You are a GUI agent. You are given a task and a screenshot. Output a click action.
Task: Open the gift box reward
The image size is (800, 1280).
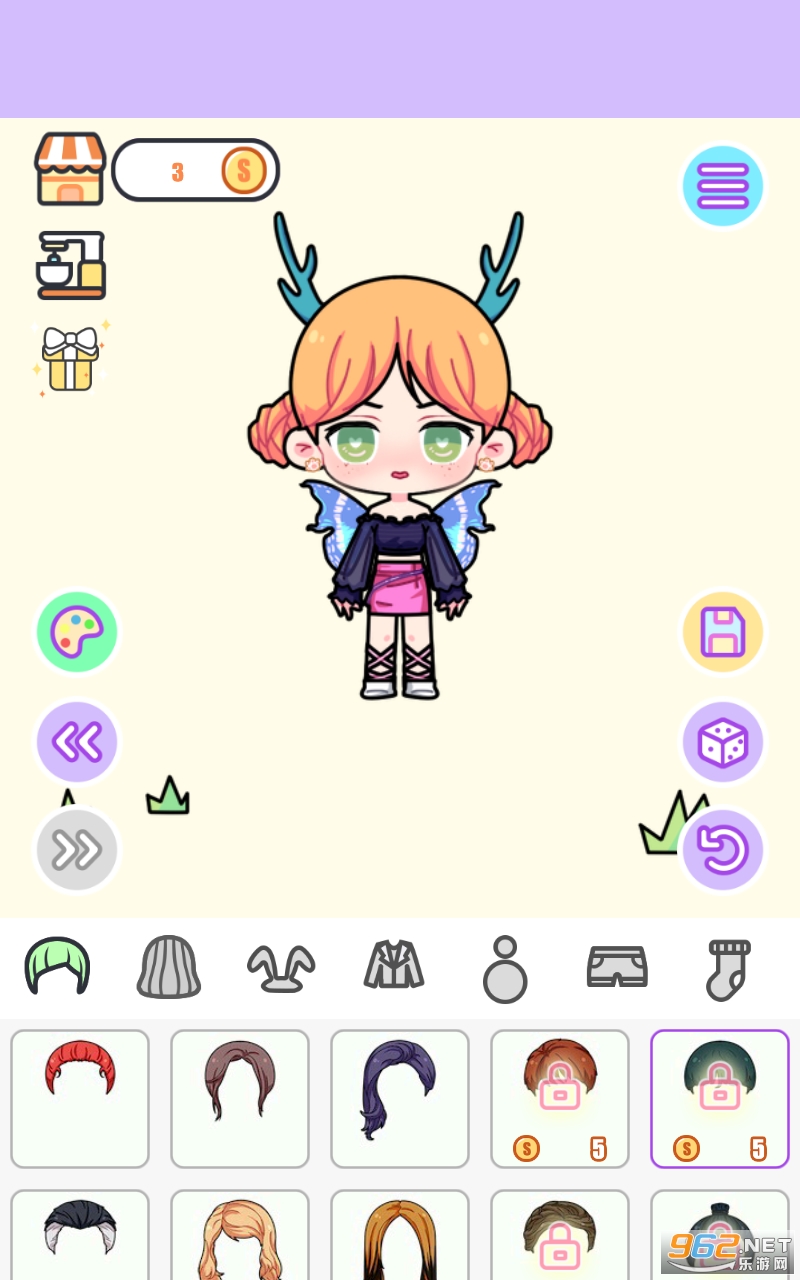(71, 358)
